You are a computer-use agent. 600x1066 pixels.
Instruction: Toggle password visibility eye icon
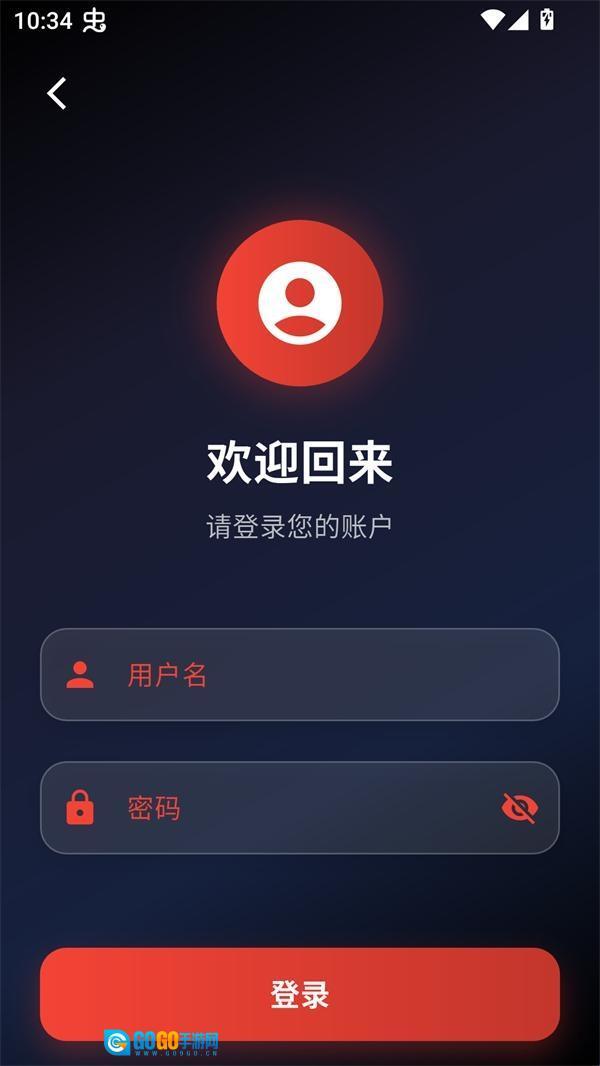click(520, 808)
